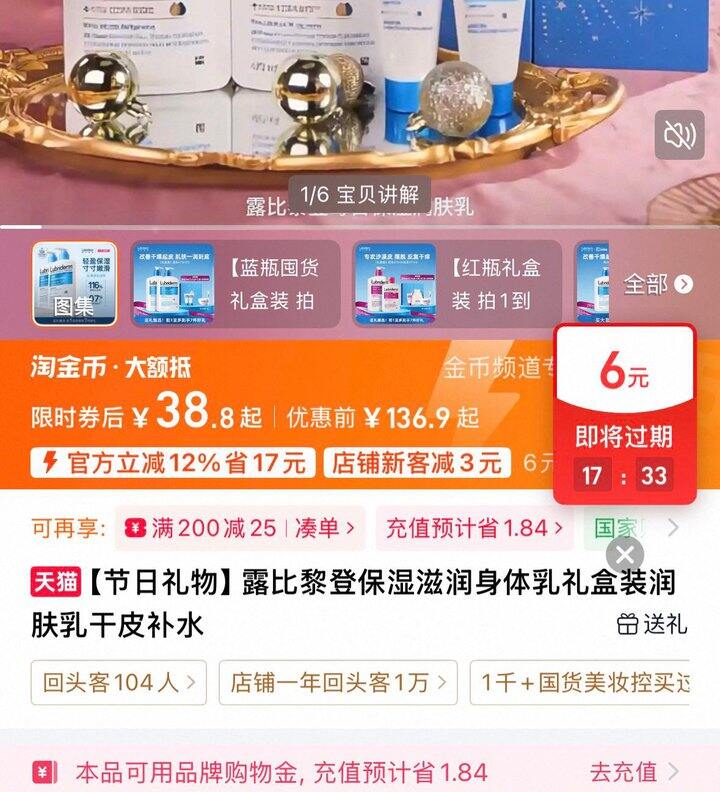Open the 店铺新客减3元 discount tag
This screenshot has width=720, height=792.
coord(418,462)
